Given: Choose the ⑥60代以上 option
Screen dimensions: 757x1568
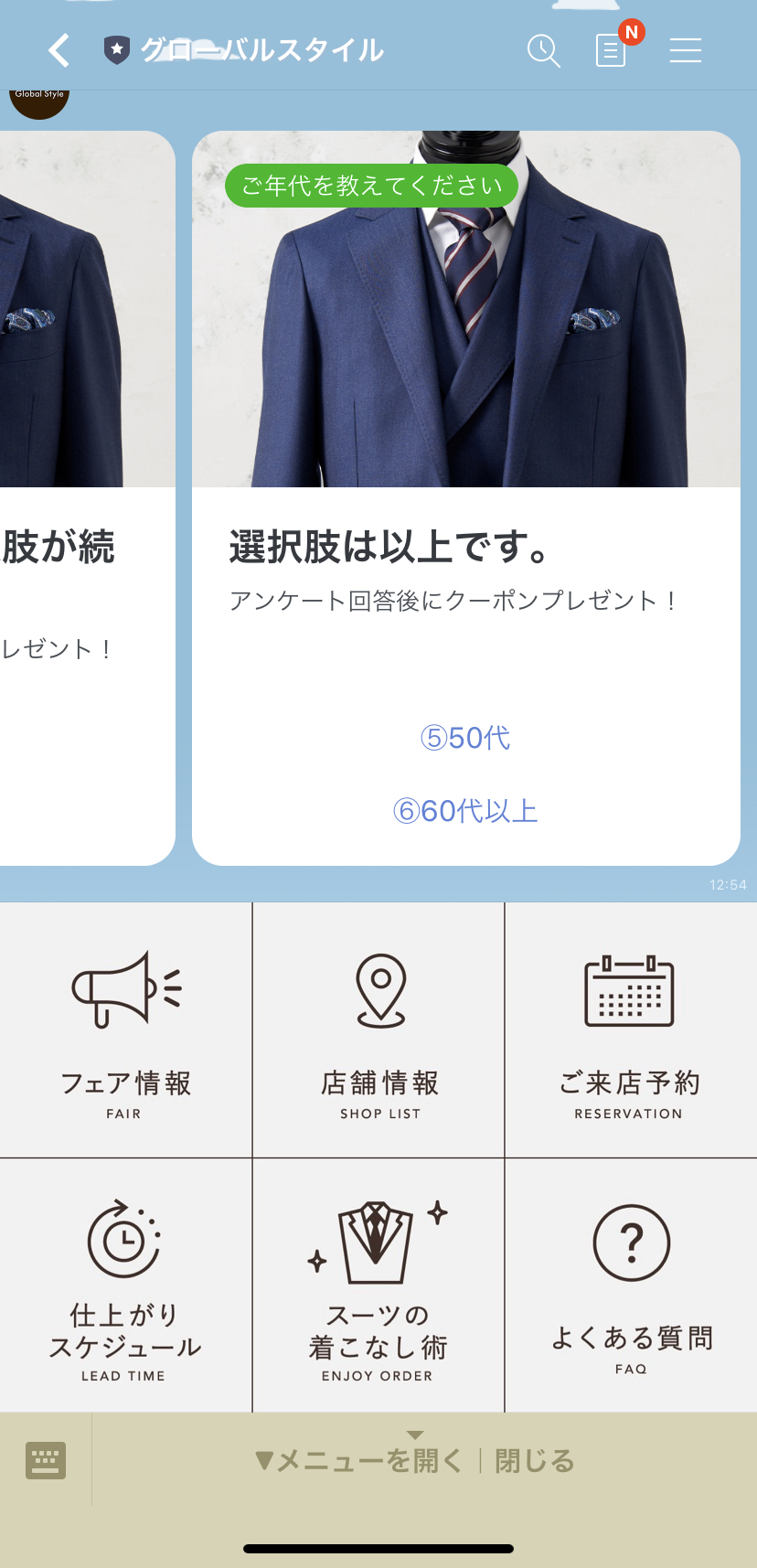Looking at the screenshot, I should [x=465, y=811].
